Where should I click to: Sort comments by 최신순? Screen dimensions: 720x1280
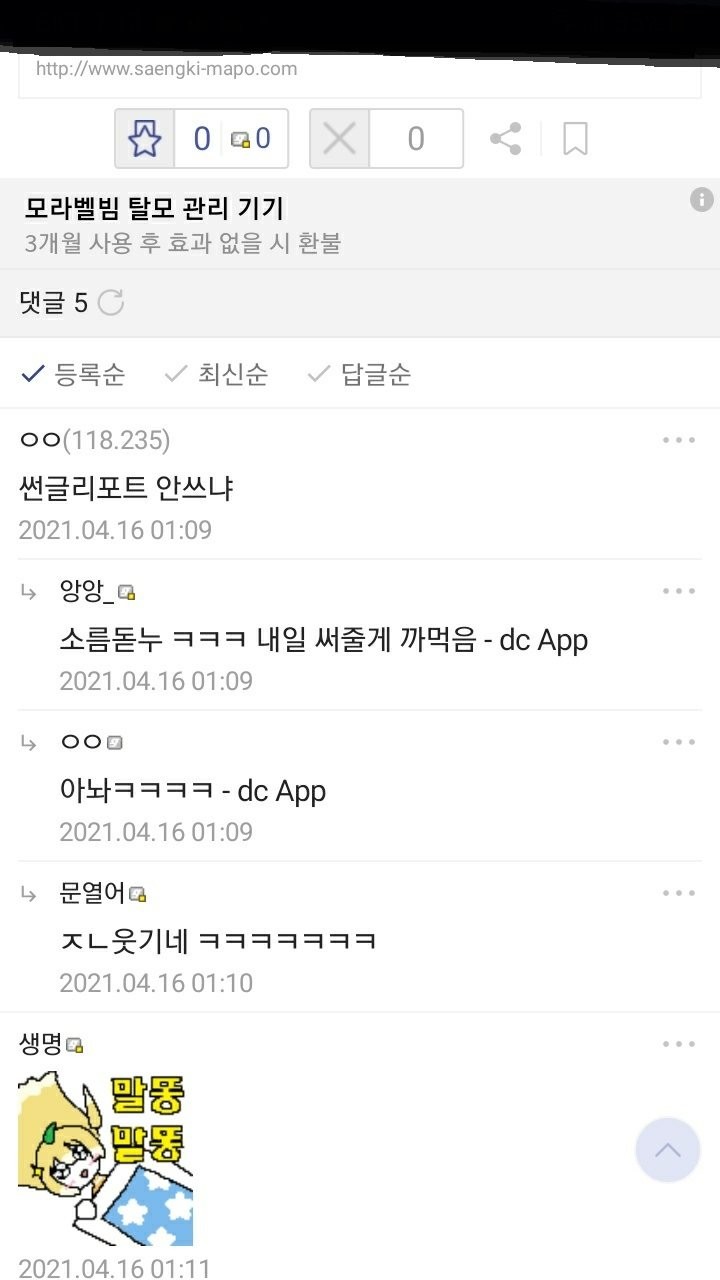pos(217,374)
